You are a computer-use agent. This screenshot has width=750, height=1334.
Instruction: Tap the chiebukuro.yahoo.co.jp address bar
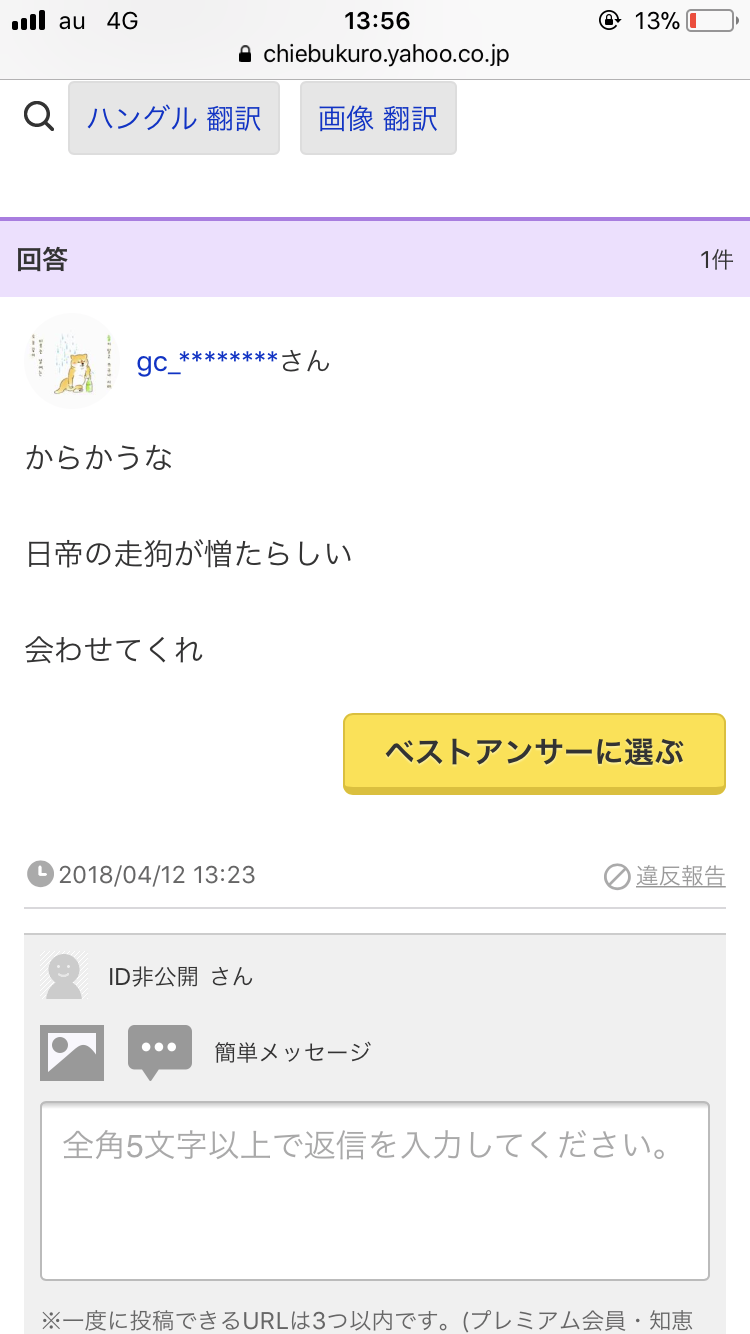tap(375, 54)
